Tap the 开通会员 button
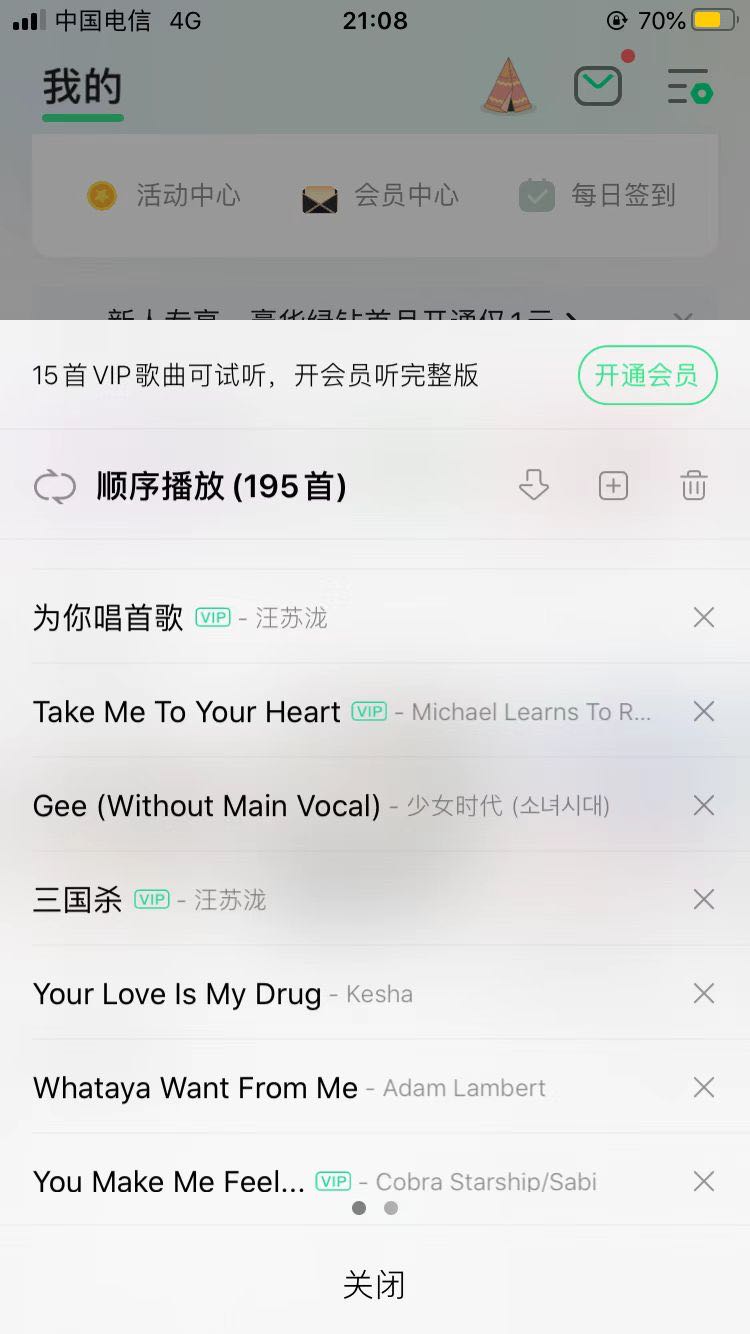 (647, 375)
